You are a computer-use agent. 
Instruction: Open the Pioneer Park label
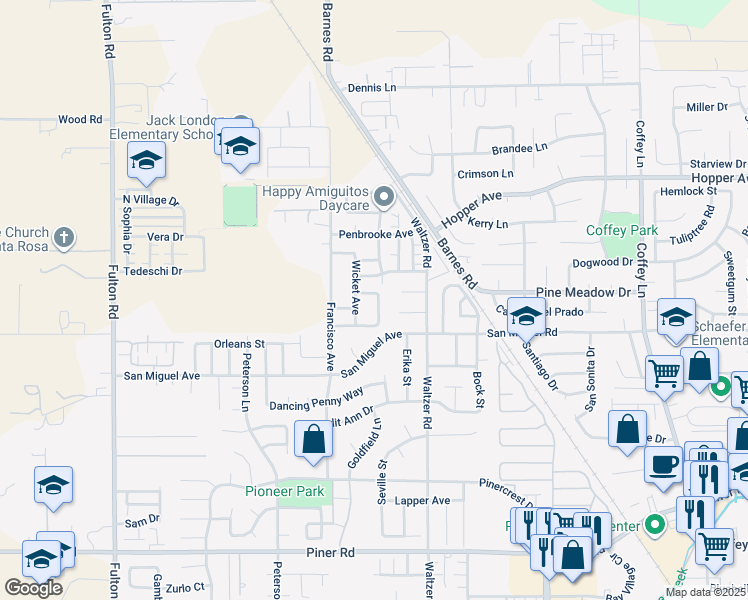coord(285,491)
